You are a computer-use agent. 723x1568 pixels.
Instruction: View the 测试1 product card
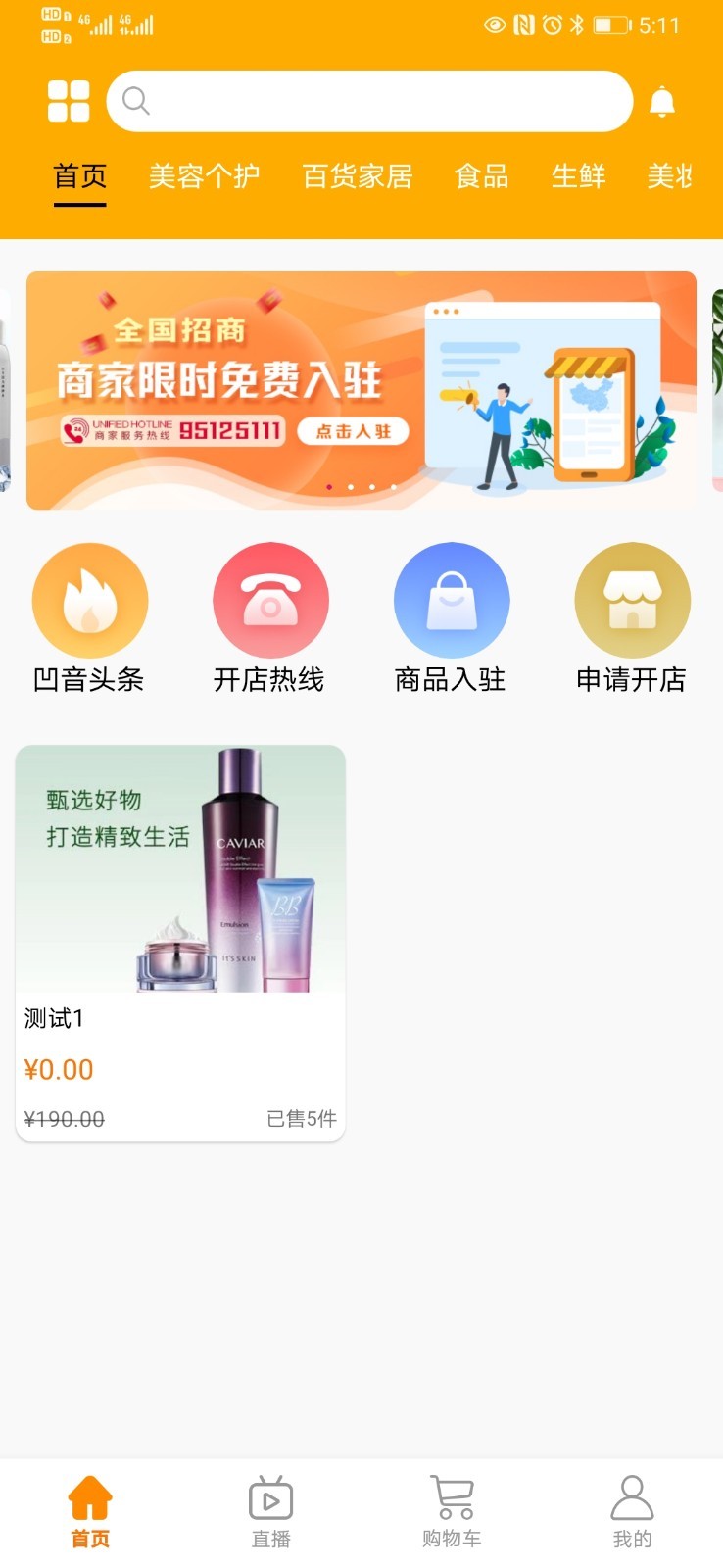[x=180, y=943]
